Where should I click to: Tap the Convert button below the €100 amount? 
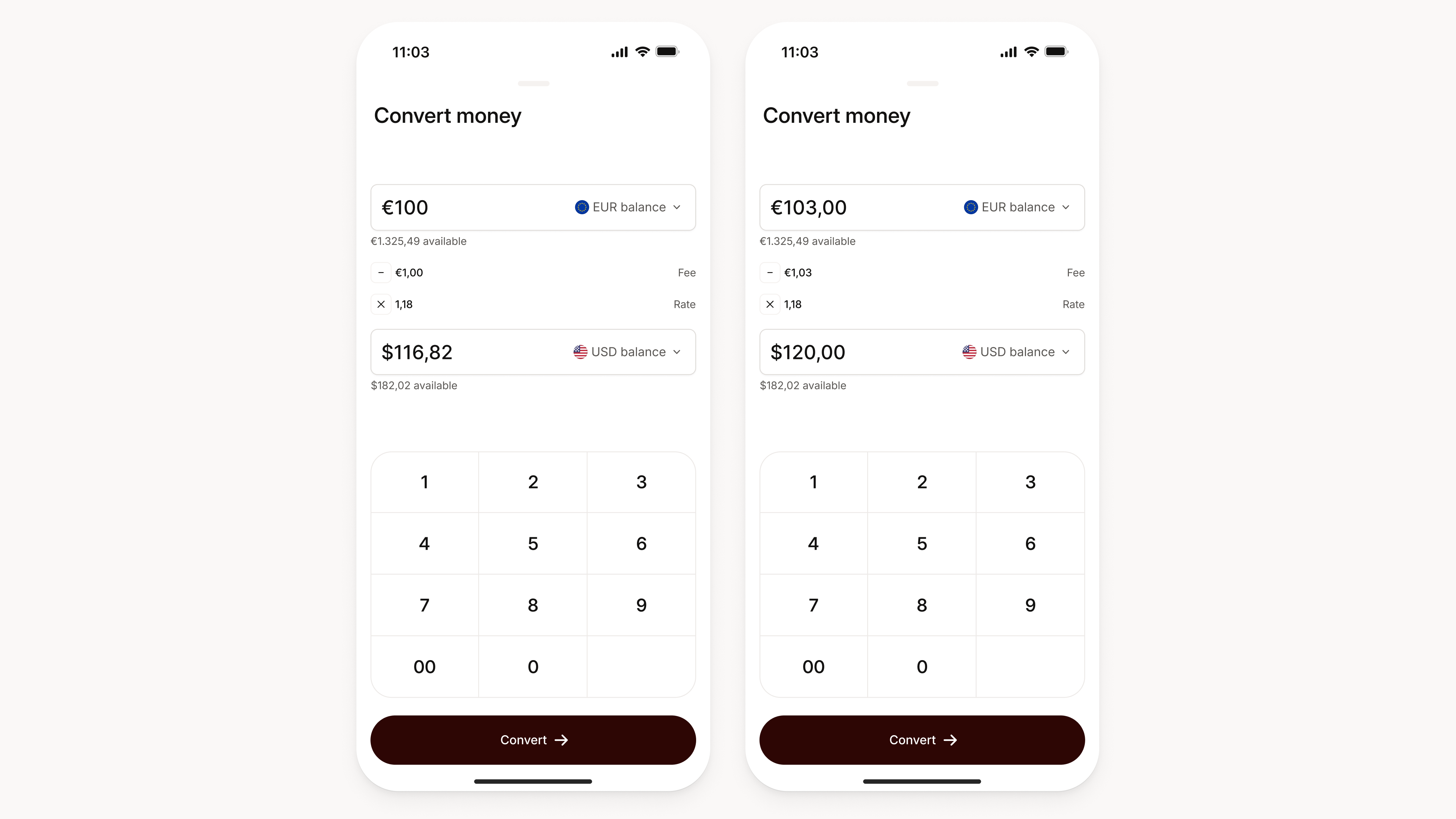click(x=533, y=740)
